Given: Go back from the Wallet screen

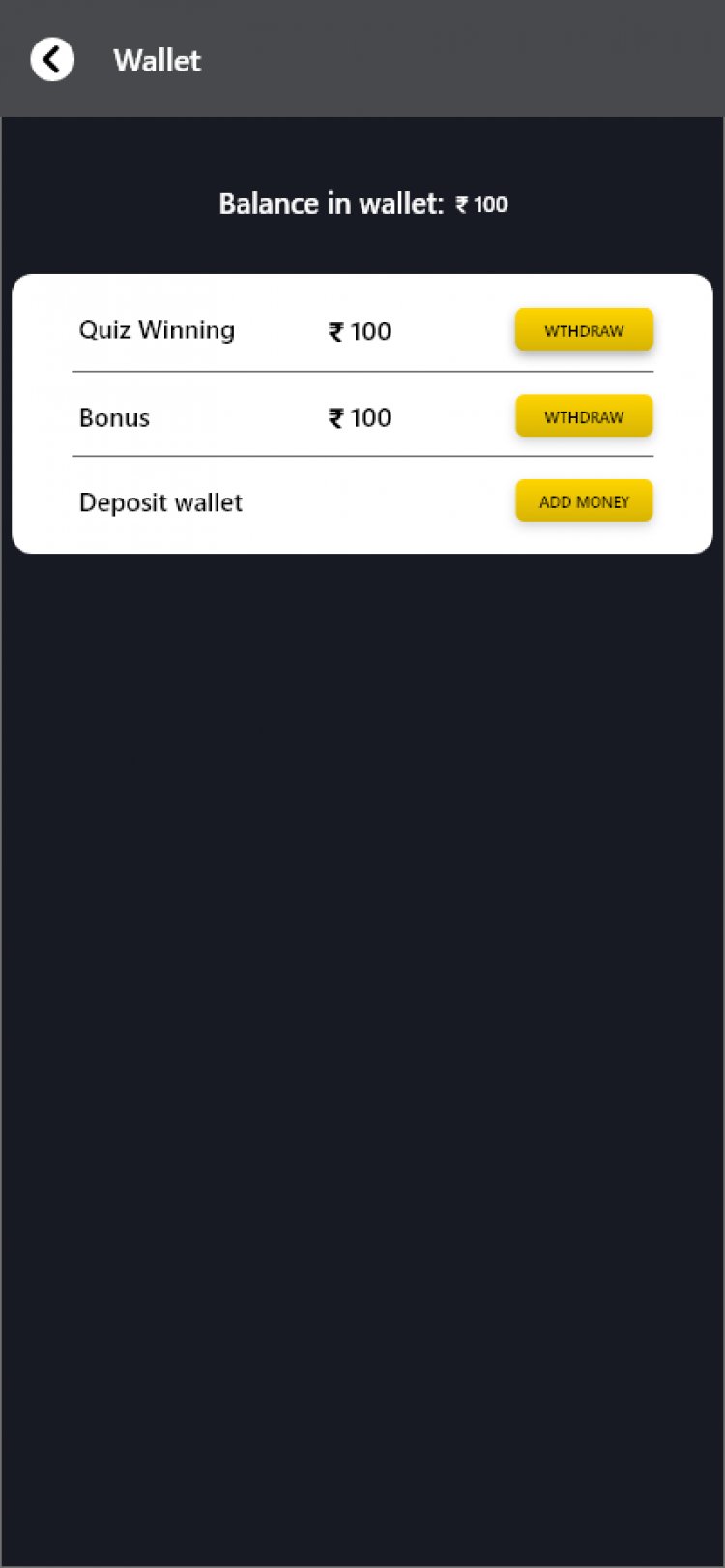Looking at the screenshot, I should tap(52, 60).
